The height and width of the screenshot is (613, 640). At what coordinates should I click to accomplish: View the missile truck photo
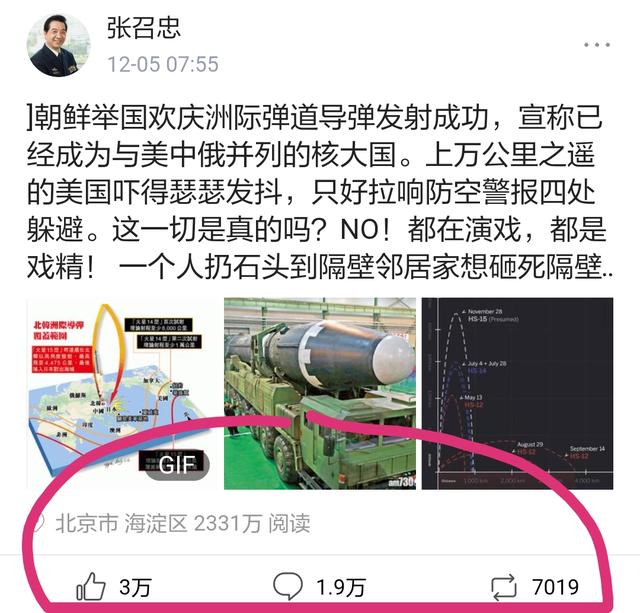pyautogui.click(x=319, y=392)
